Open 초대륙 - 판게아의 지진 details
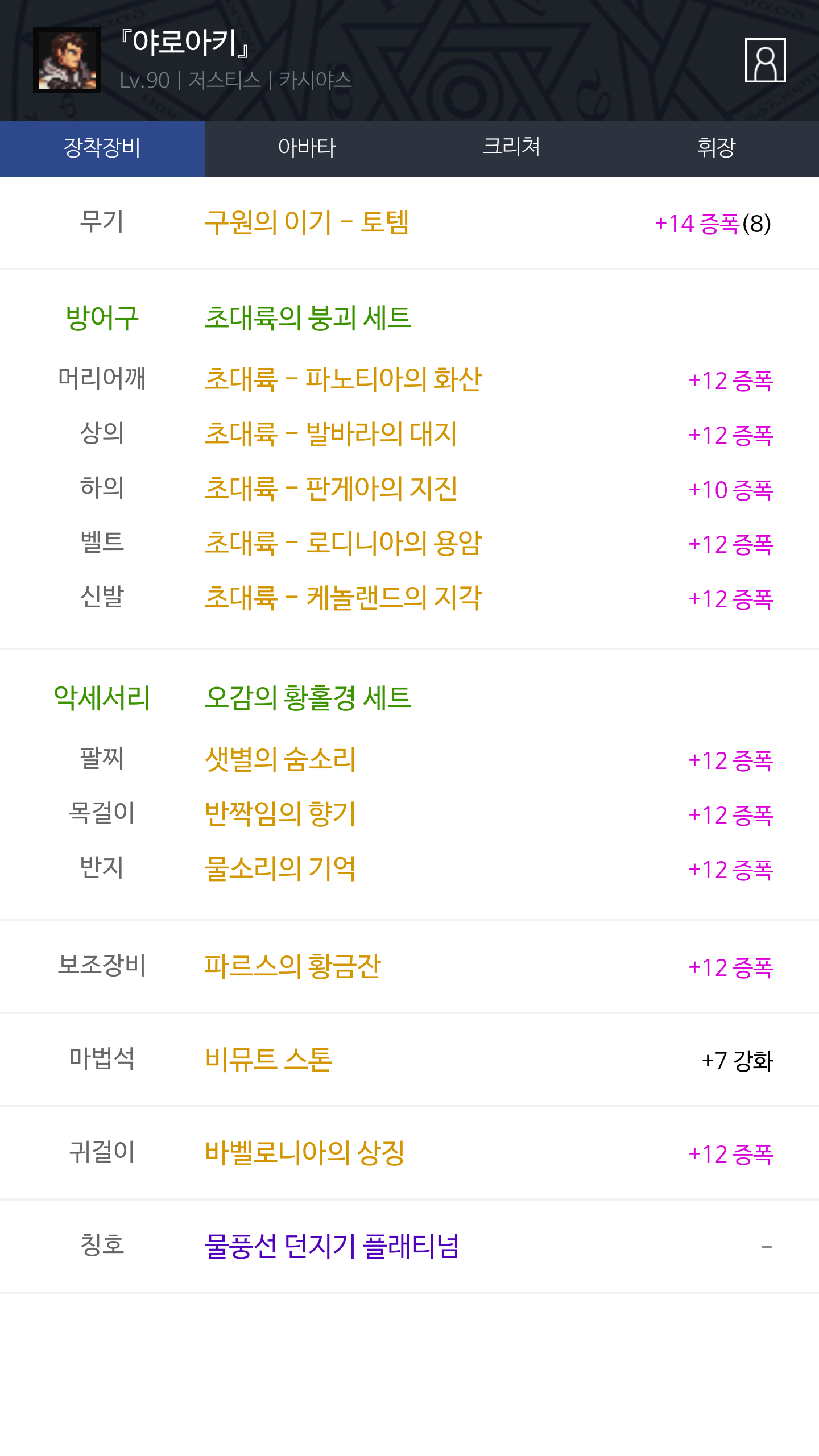The height and width of the screenshot is (1456, 819). pos(331,489)
